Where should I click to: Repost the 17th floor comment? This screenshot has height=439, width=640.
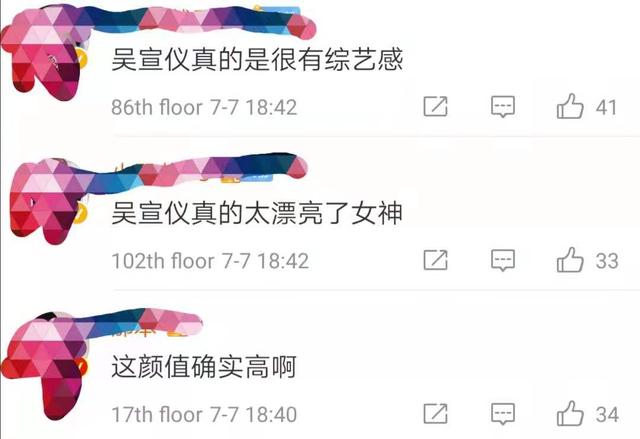pos(435,413)
